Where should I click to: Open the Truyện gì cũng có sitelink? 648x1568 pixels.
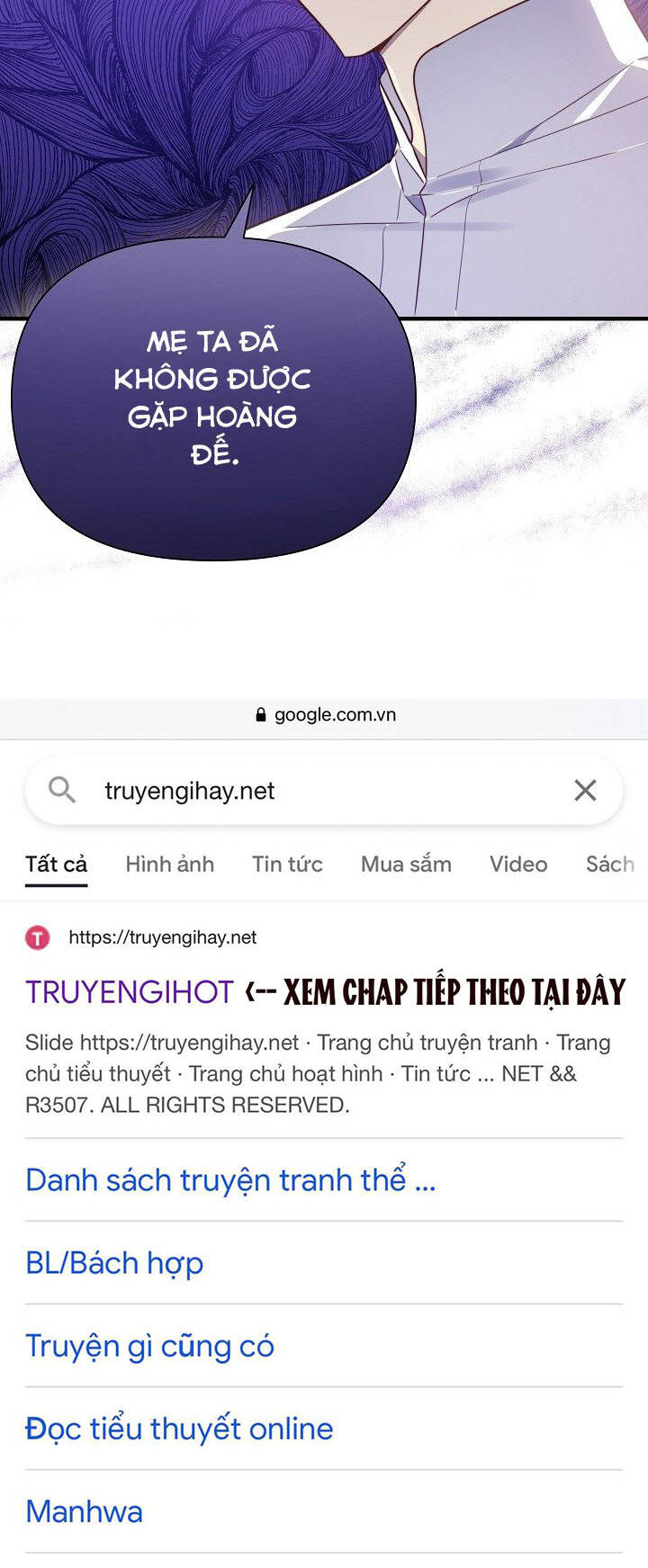pos(150,1346)
